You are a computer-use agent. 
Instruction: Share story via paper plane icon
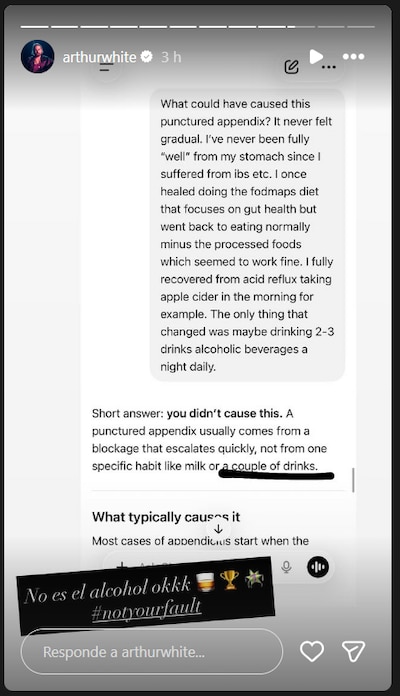[353, 652]
